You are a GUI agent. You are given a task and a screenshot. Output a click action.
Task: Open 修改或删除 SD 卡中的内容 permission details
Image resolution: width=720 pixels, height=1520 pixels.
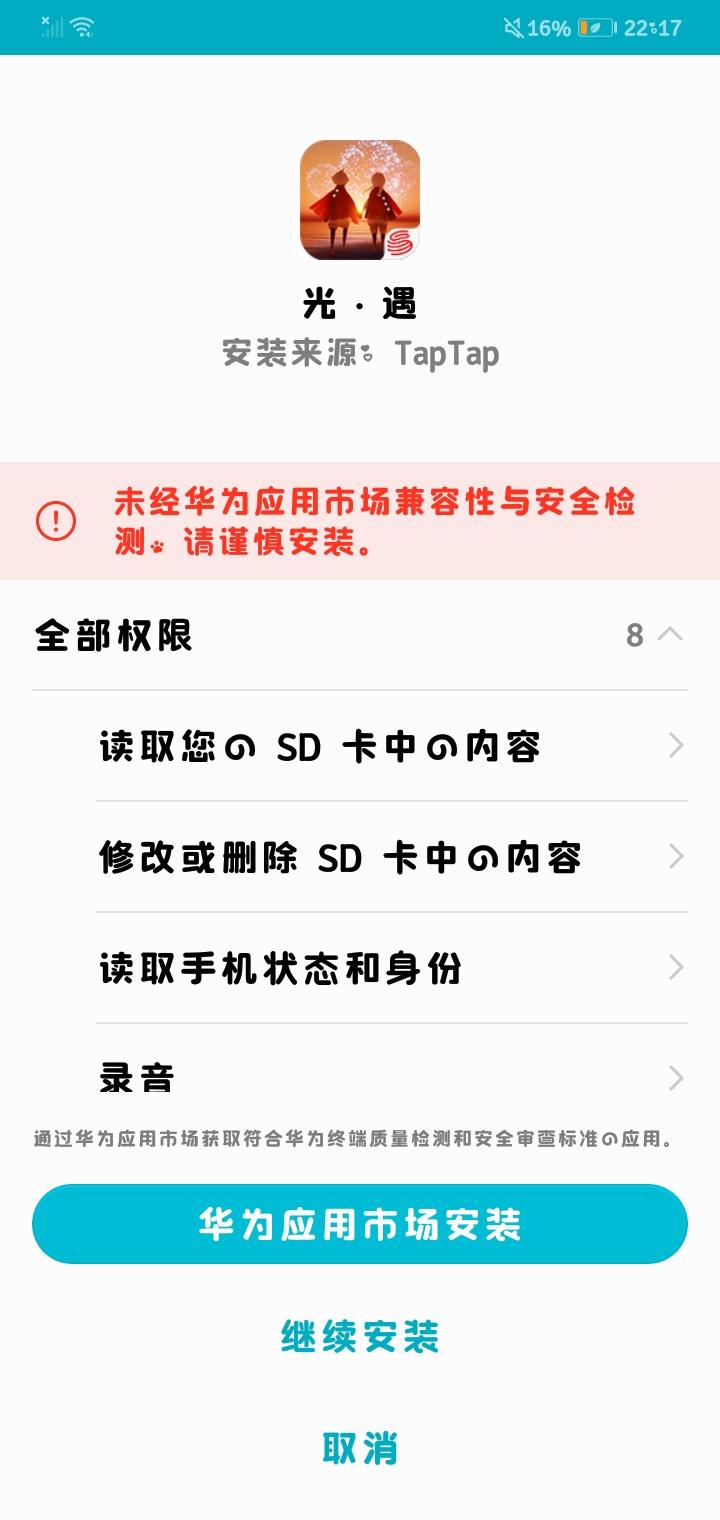392,857
